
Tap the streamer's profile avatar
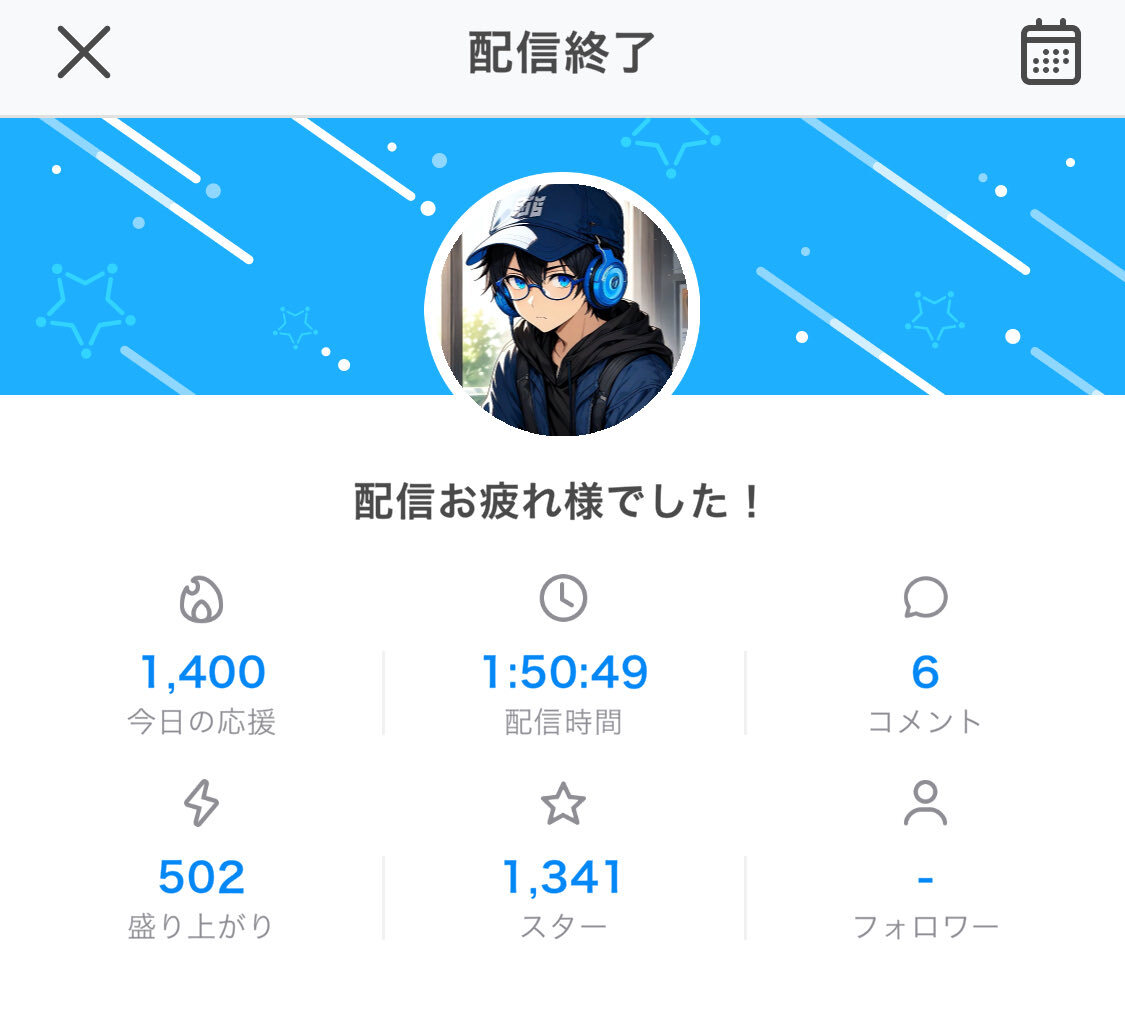click(x=562, y=307)
